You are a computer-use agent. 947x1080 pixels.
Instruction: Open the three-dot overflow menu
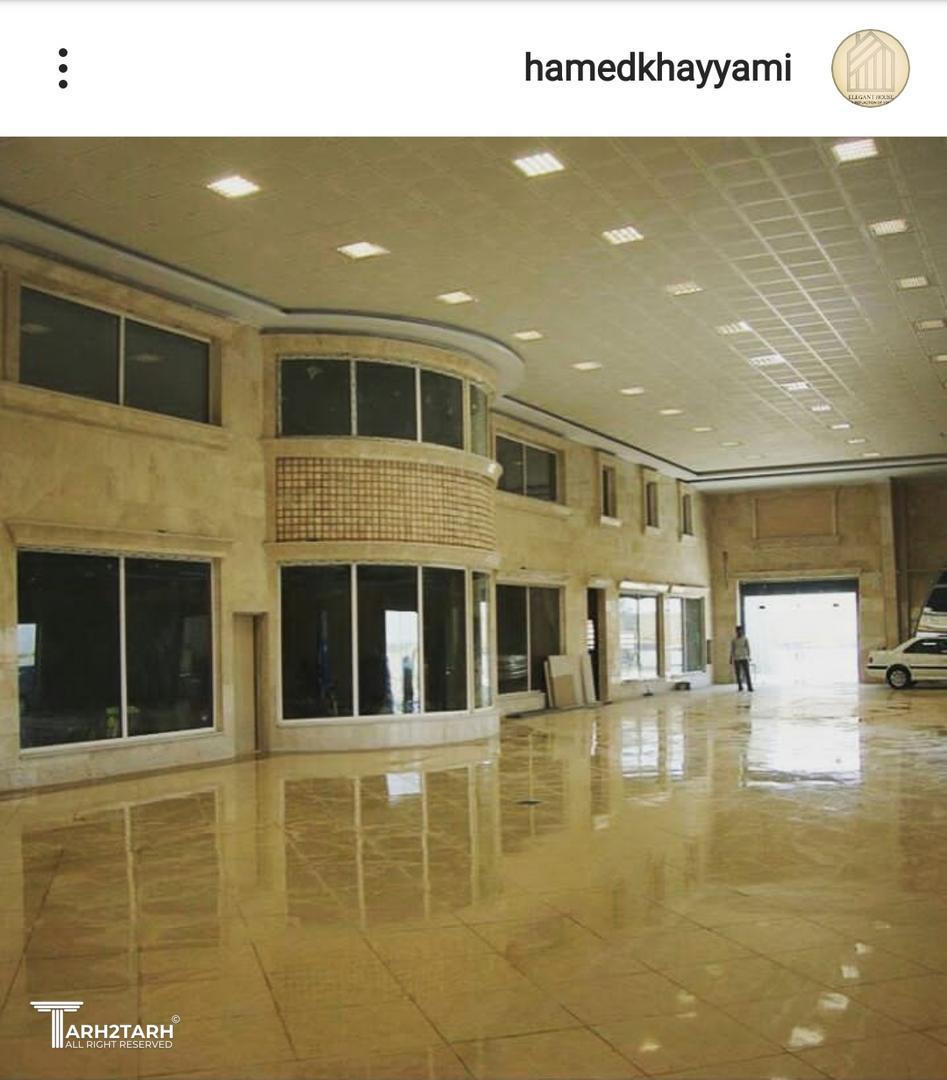(x=63, y=68)
